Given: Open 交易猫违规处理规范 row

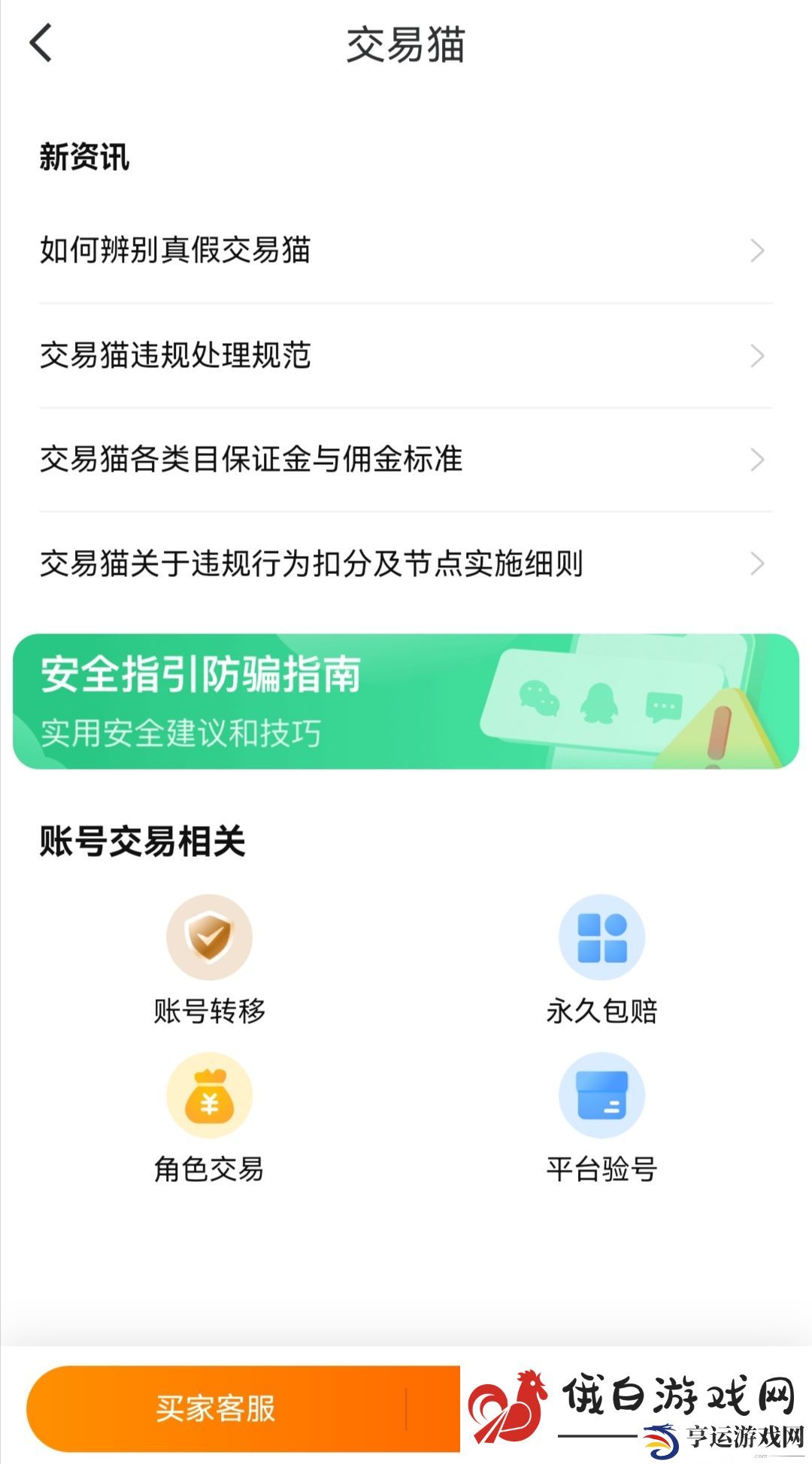Looking at the screenshot, I should [x=406, y=356].
